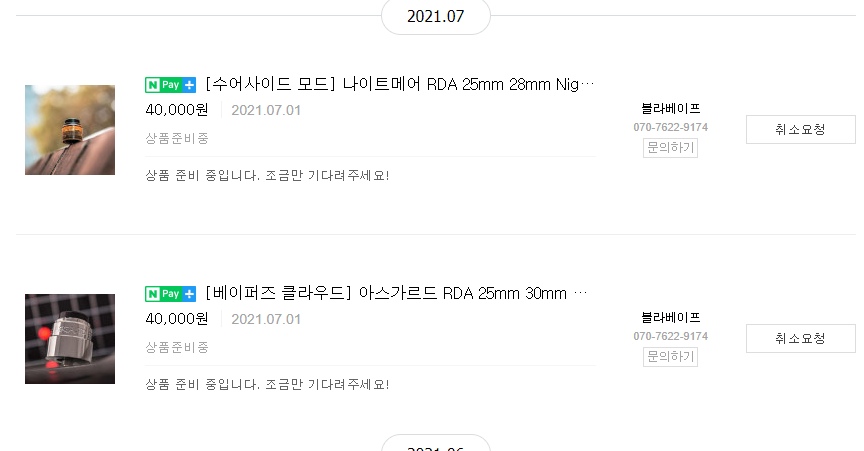Image resolution: width=864 pixels, height=451 pixels.
Task: Open the 수어사이드 모드 나이트메어 RDA order title
Action: tap(400, 84)
